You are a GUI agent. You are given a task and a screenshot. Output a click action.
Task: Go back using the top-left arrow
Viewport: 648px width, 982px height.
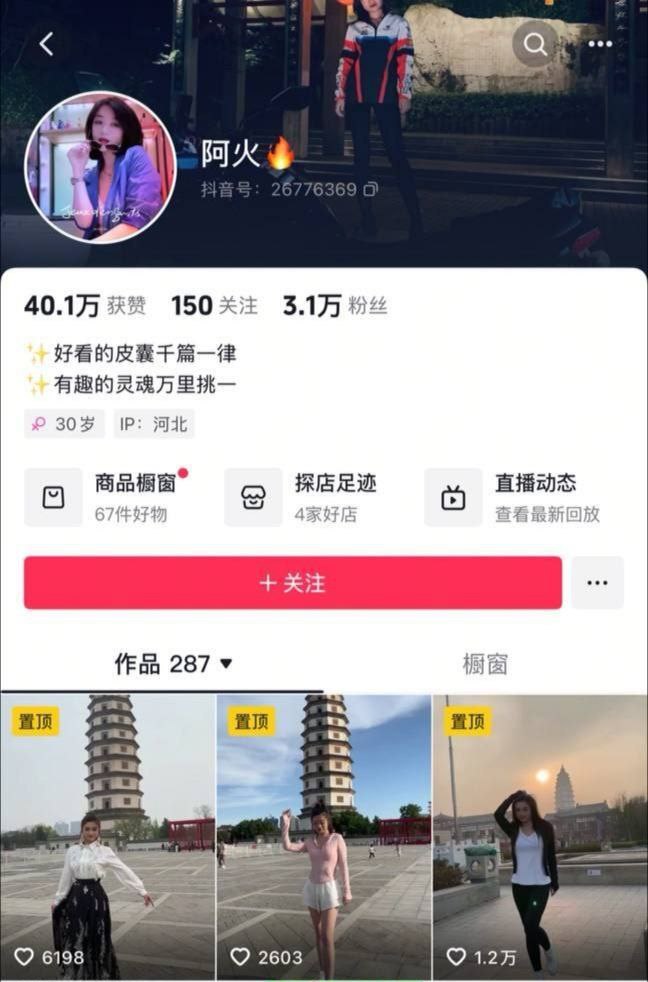pos(46,44)
